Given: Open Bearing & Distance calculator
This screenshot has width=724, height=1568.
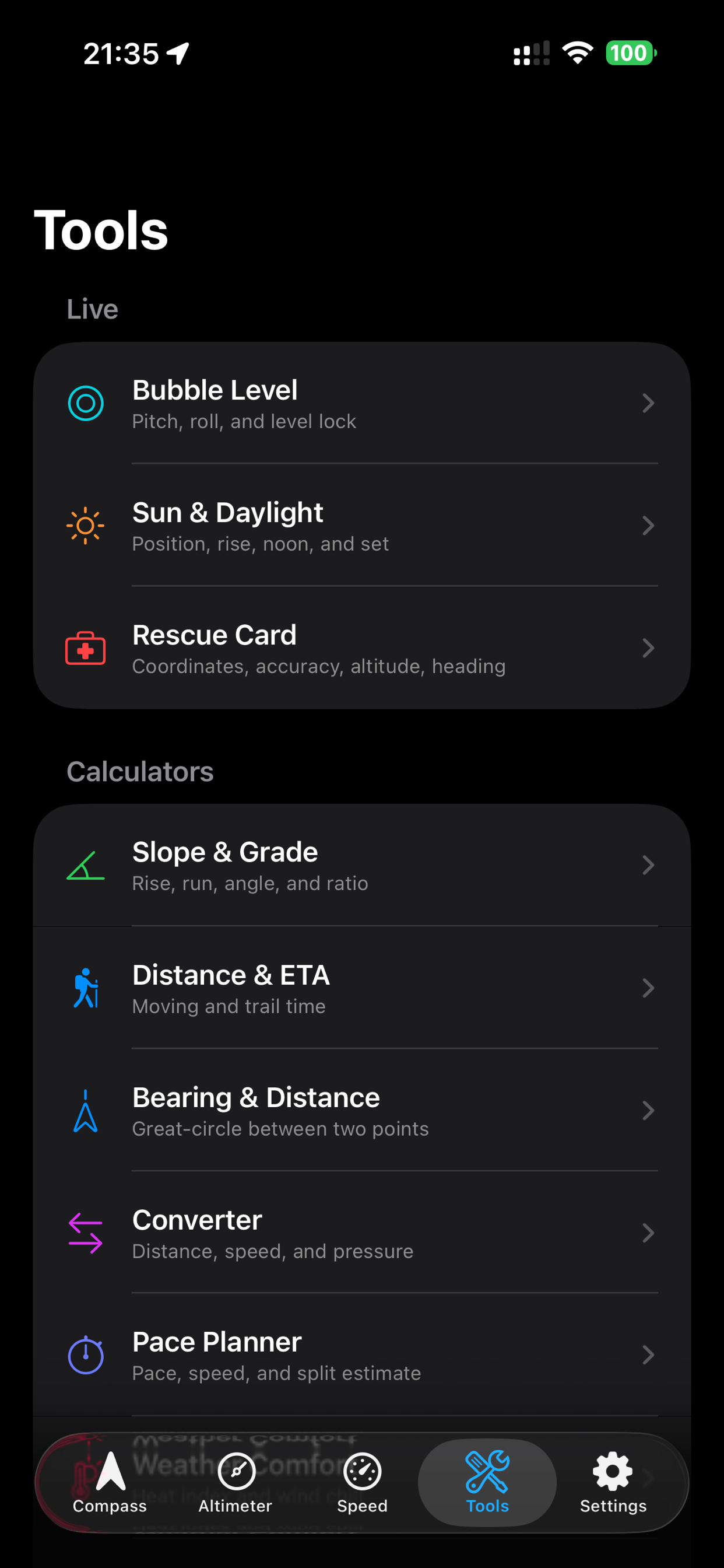Looking at the screenshot, I should [x=362, y=1109].
